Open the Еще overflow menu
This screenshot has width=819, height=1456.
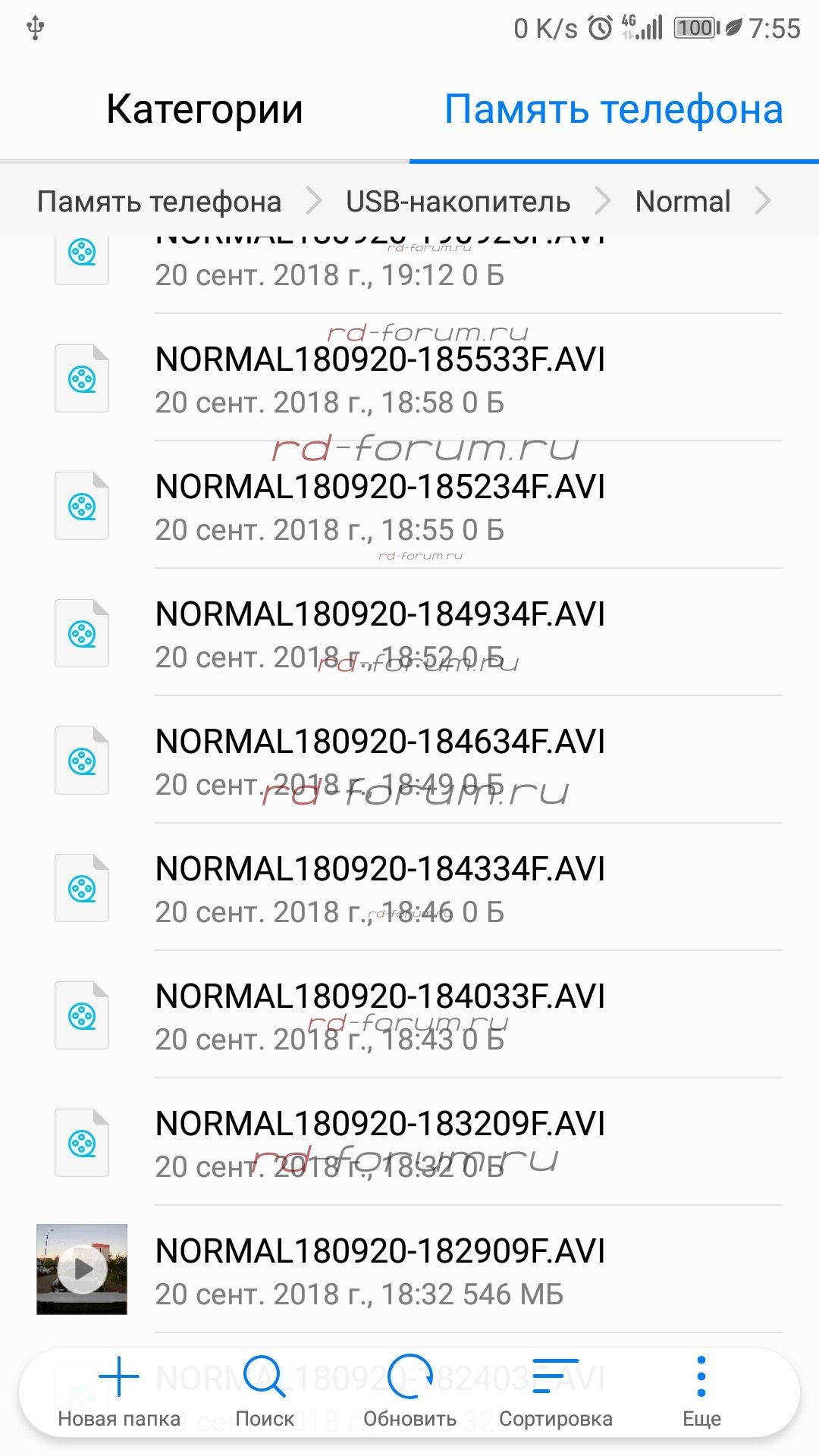click(701, 1392)
